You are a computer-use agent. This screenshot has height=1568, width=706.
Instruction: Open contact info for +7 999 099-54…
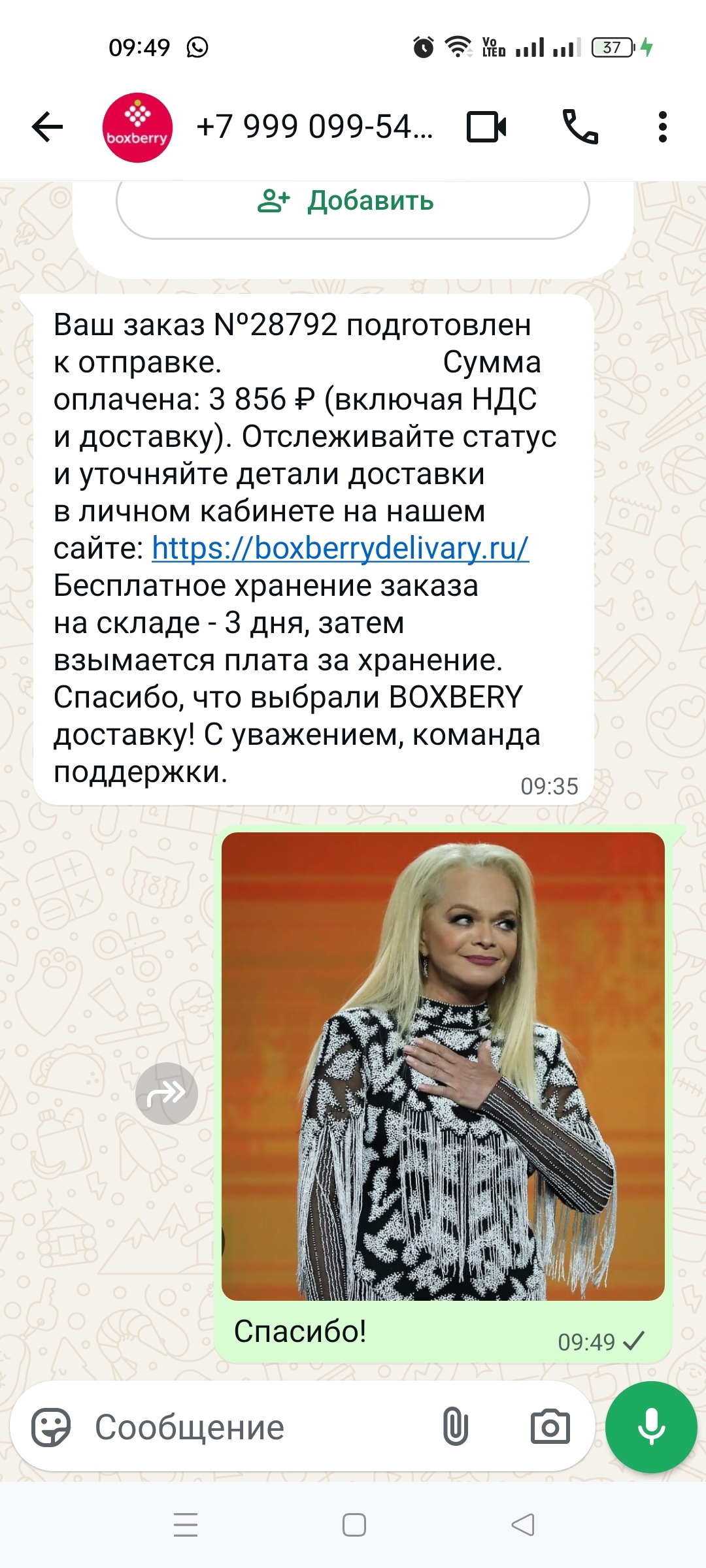click(x=314, y=127)
